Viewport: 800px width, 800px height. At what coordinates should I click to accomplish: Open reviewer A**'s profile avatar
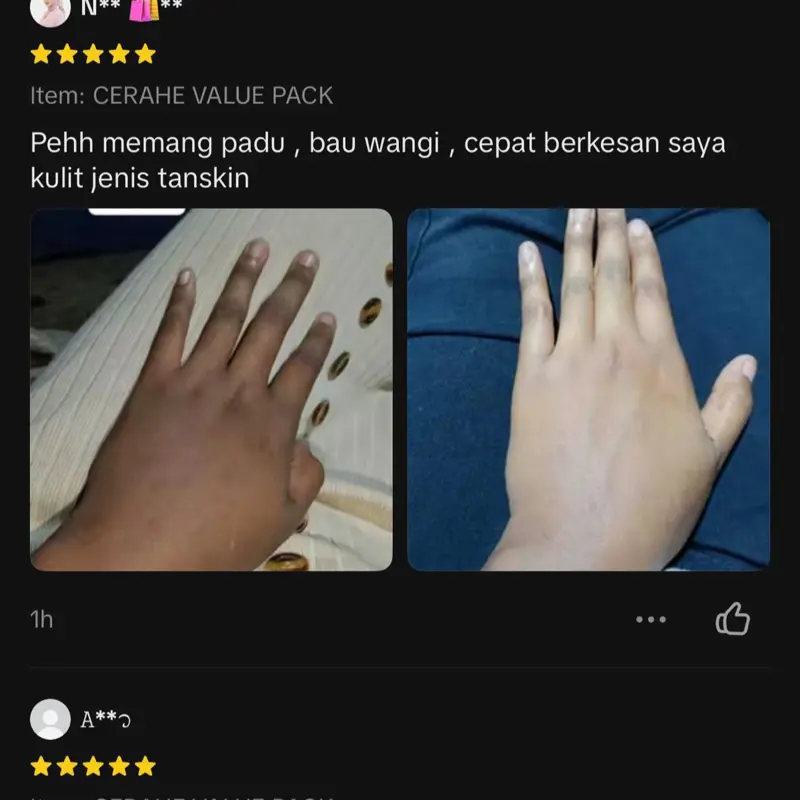click(x=50, y=719)
